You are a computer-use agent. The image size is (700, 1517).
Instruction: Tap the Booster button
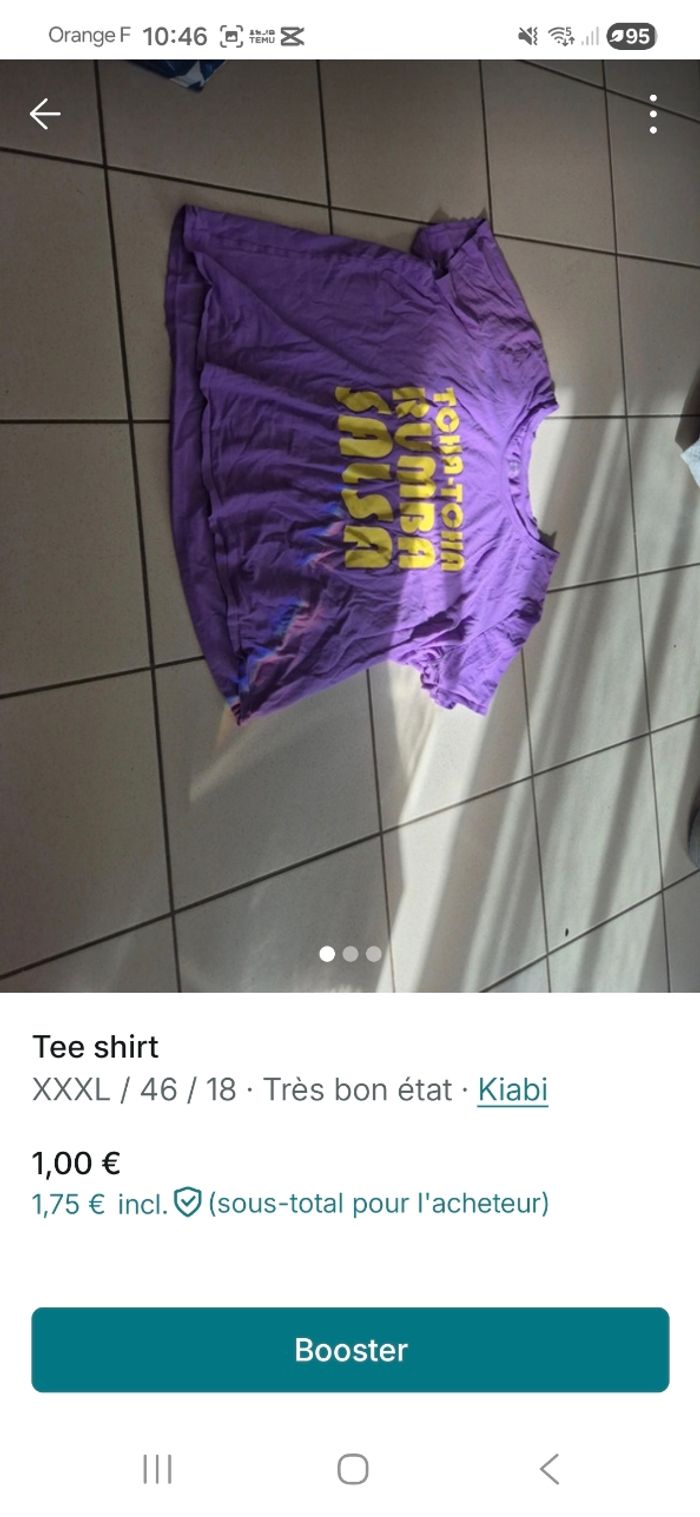pos(350,1349)
